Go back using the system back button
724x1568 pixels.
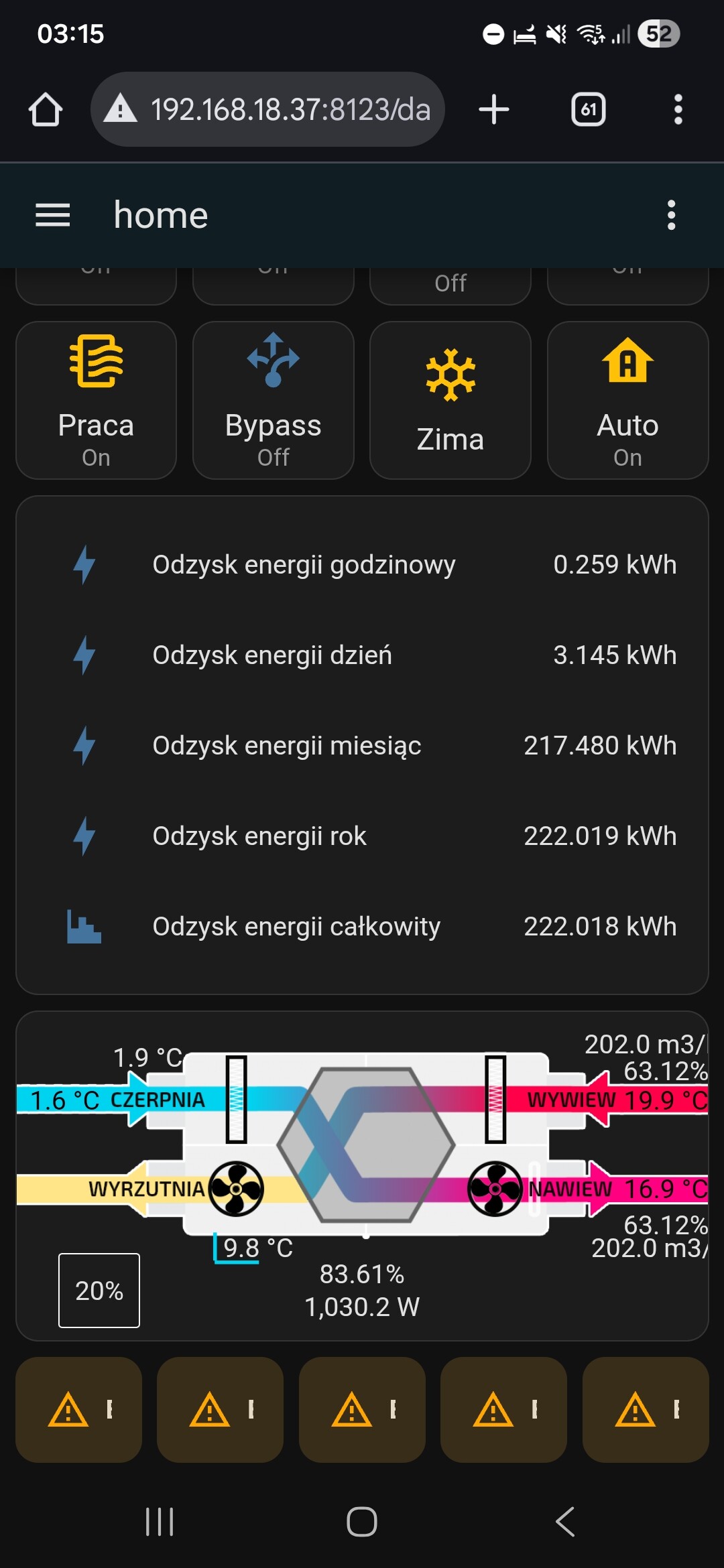coord(565,1521)
